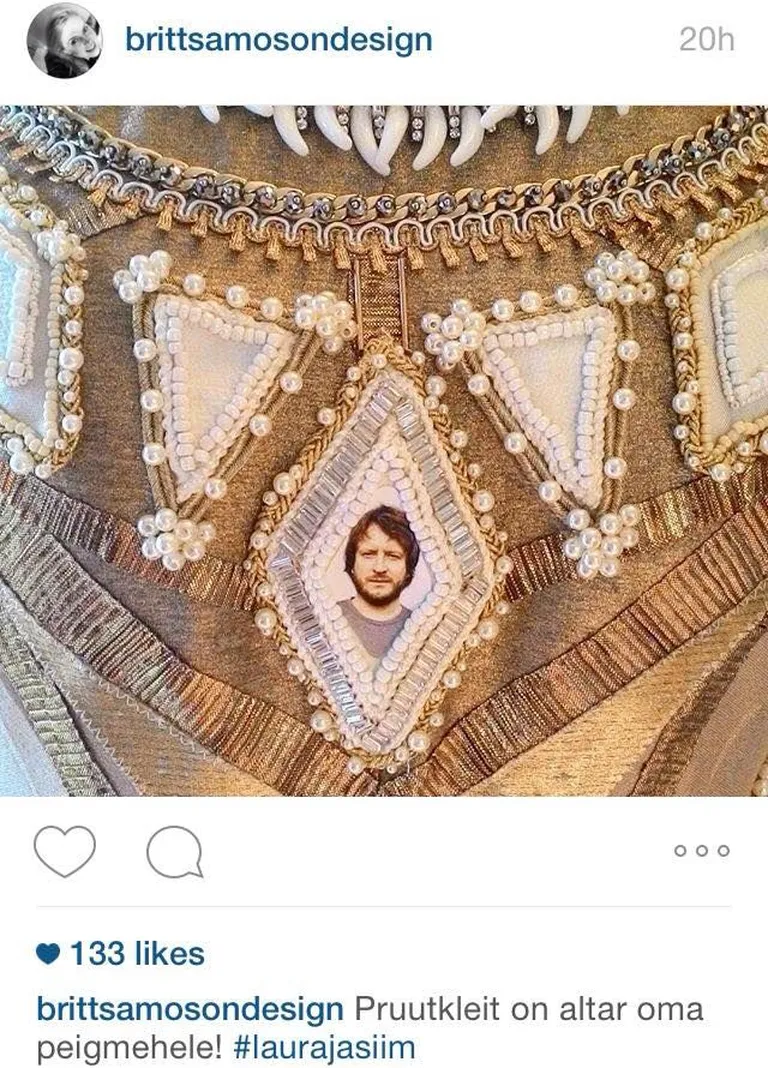Open brittsamosondesign username in the caption

(189, 1009)
